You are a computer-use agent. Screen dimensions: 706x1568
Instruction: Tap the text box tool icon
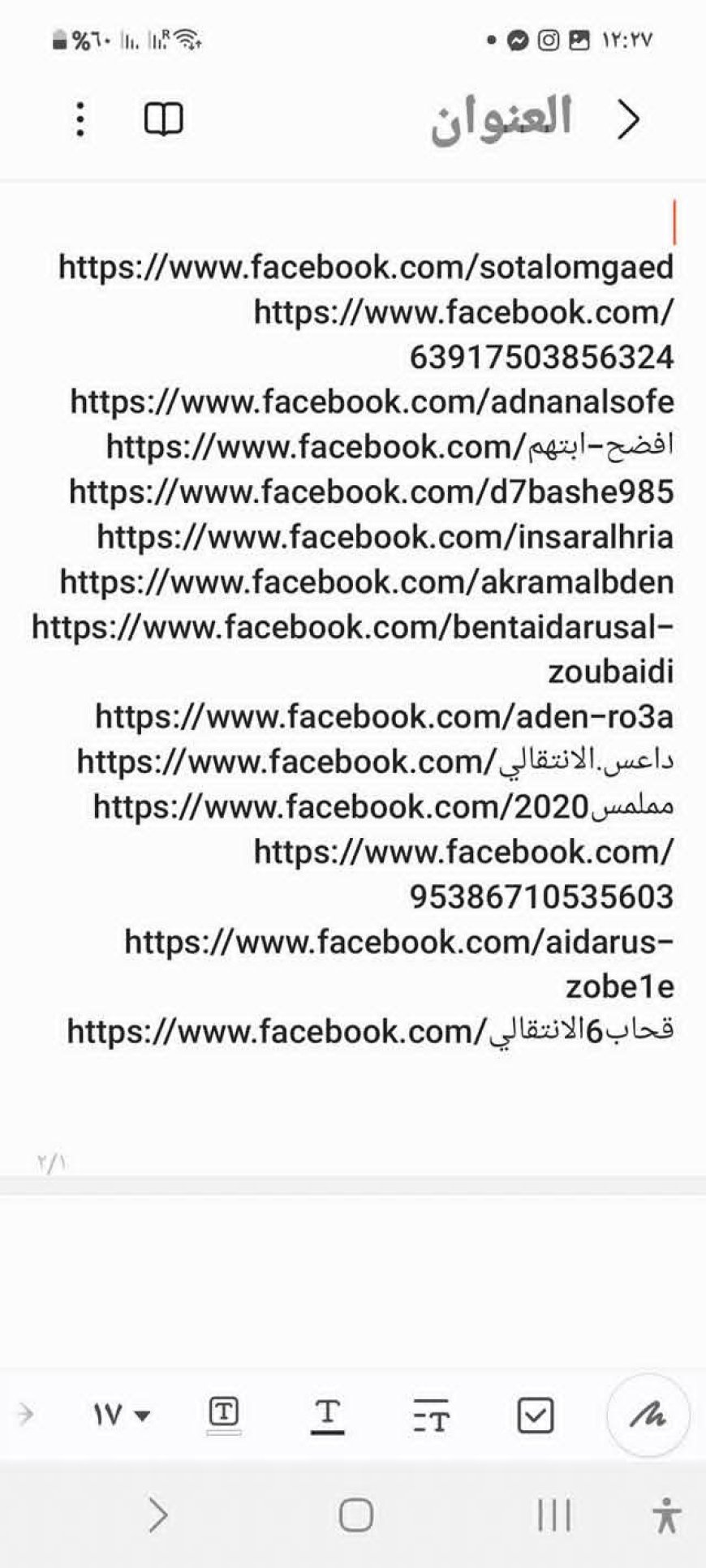point(224,1414)
